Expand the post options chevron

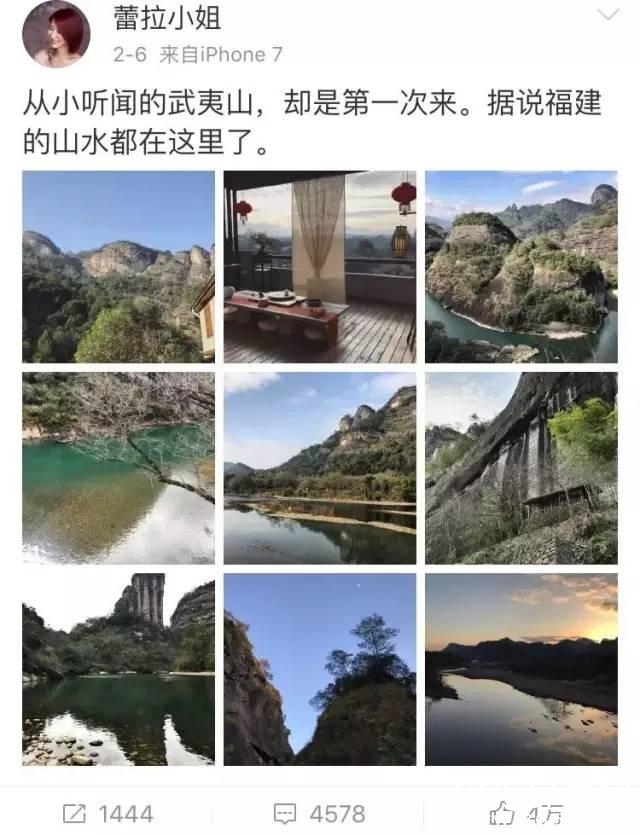click(x=608, y=15)
